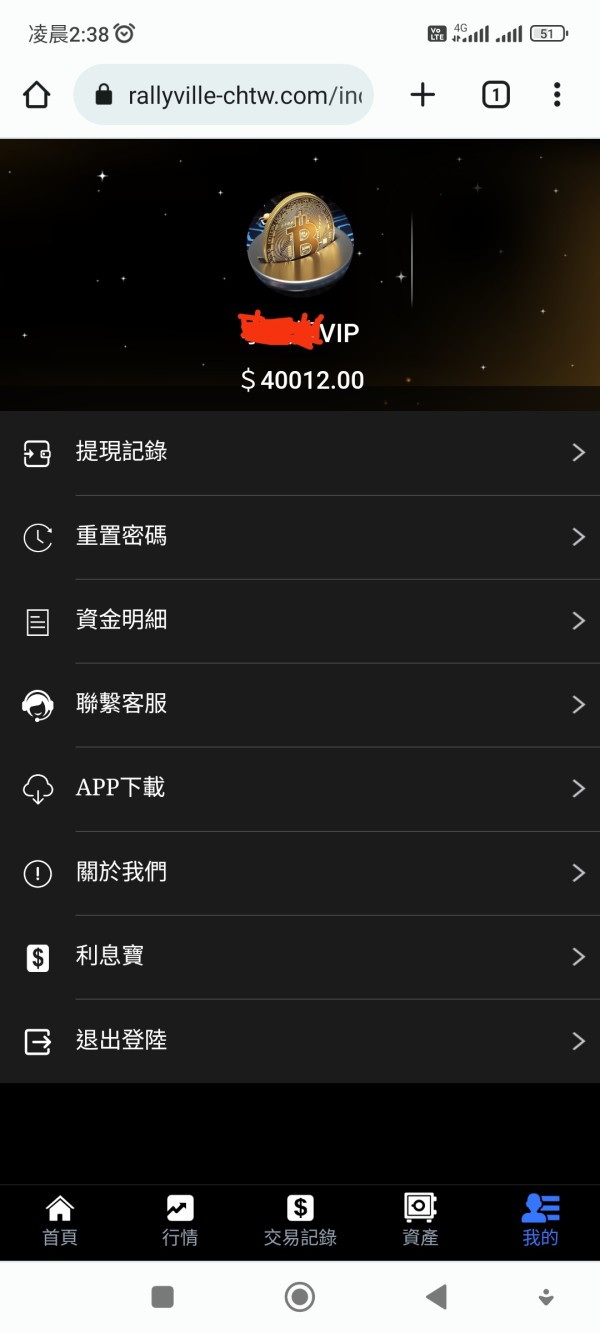The height and width of the screenshot is (1333, 600).
Task: Switch to the 資產 tab
Action: pos(420,1221)
